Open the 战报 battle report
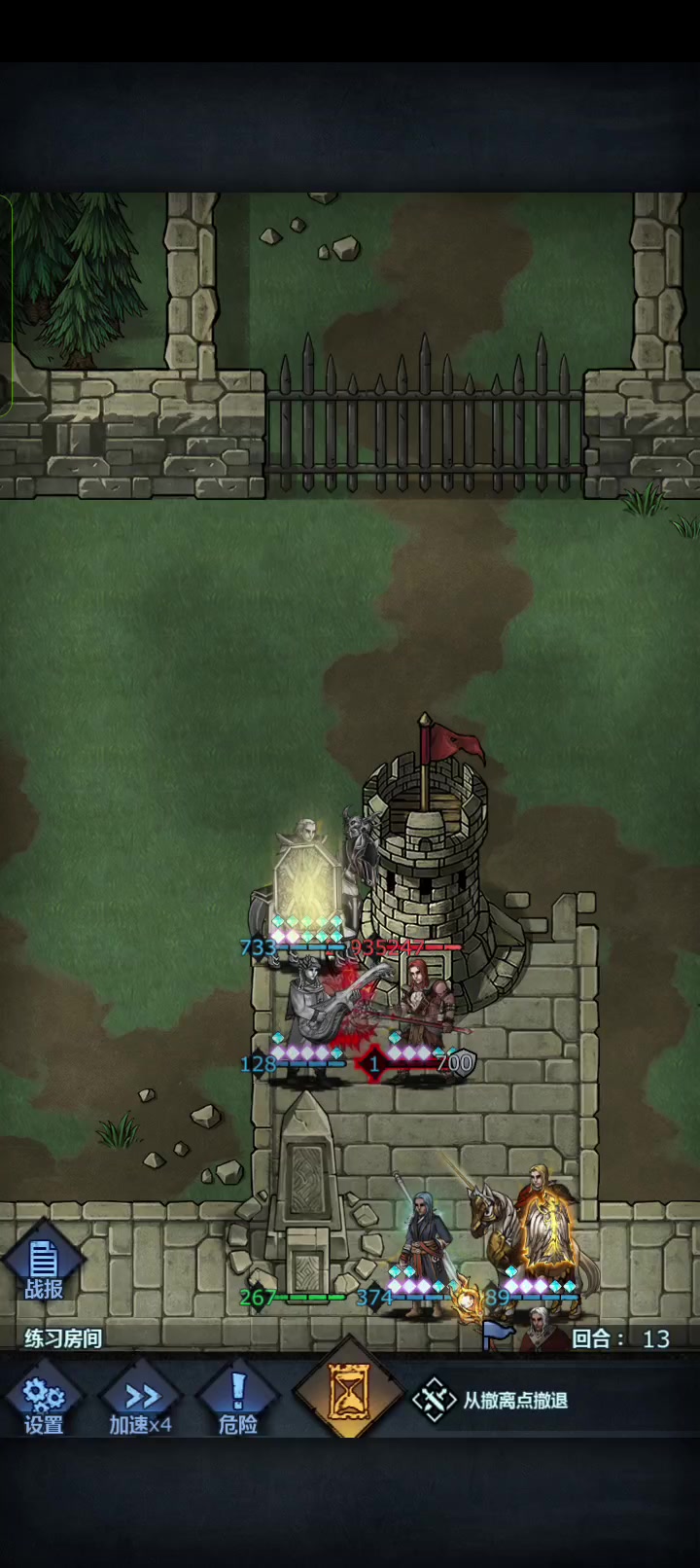Screen dimensions: 700x1568 pyautogui.click(x=43, y=1262)
